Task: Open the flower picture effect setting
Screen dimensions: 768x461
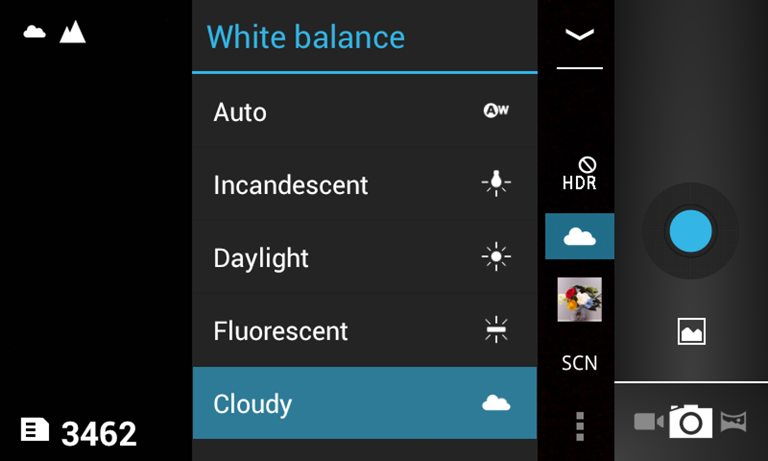Action: tap(580, 299)
